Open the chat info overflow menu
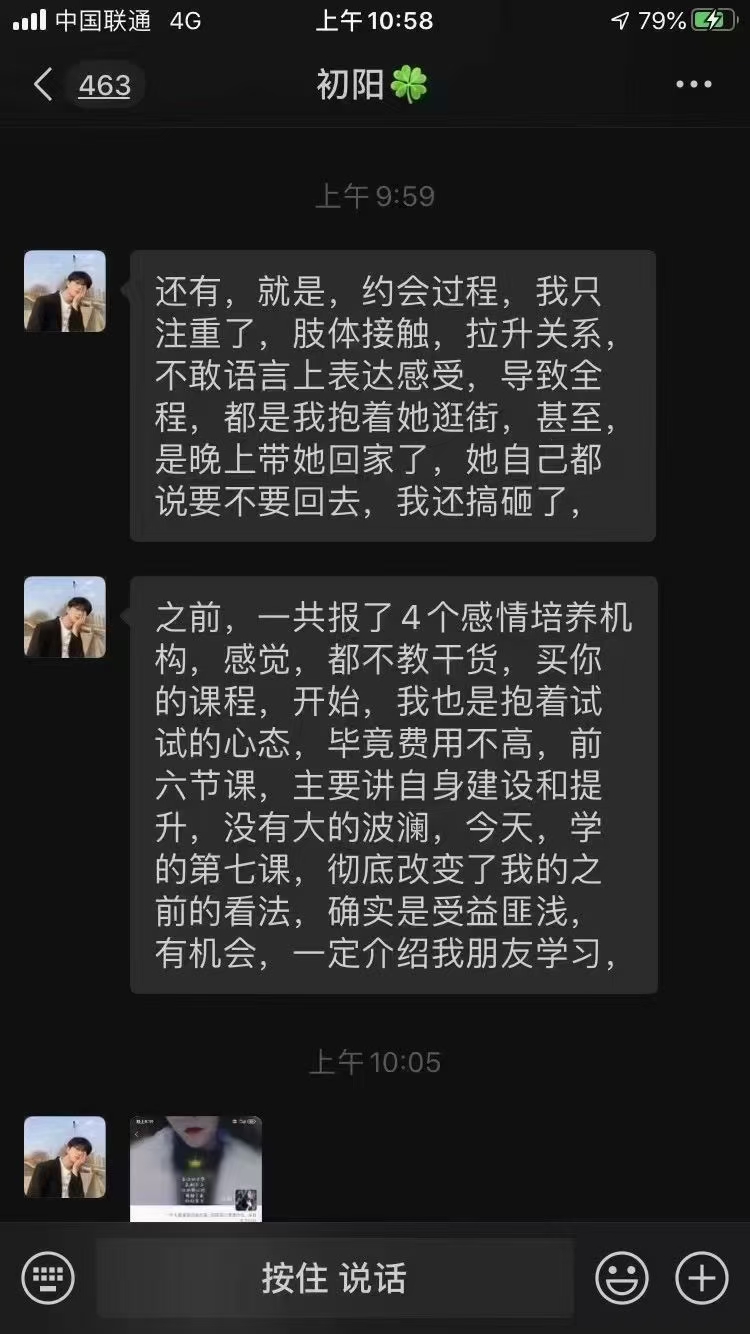 pos(693,85)
